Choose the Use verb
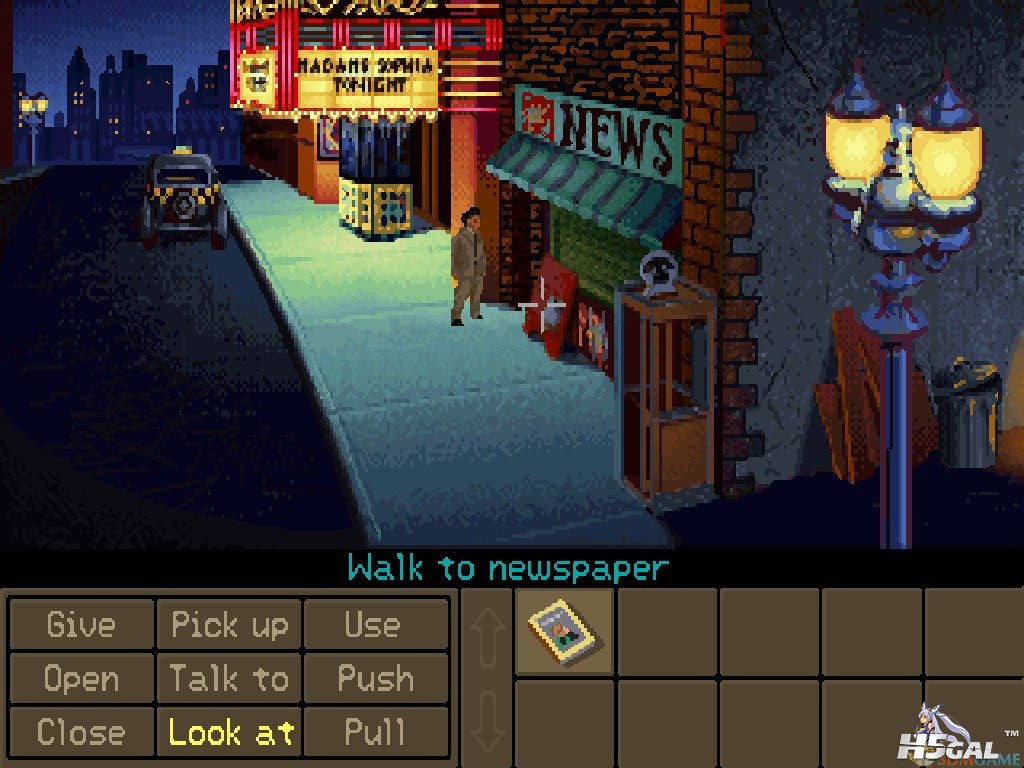Viewport: 1024px width, 768px height. click(375, 625)
